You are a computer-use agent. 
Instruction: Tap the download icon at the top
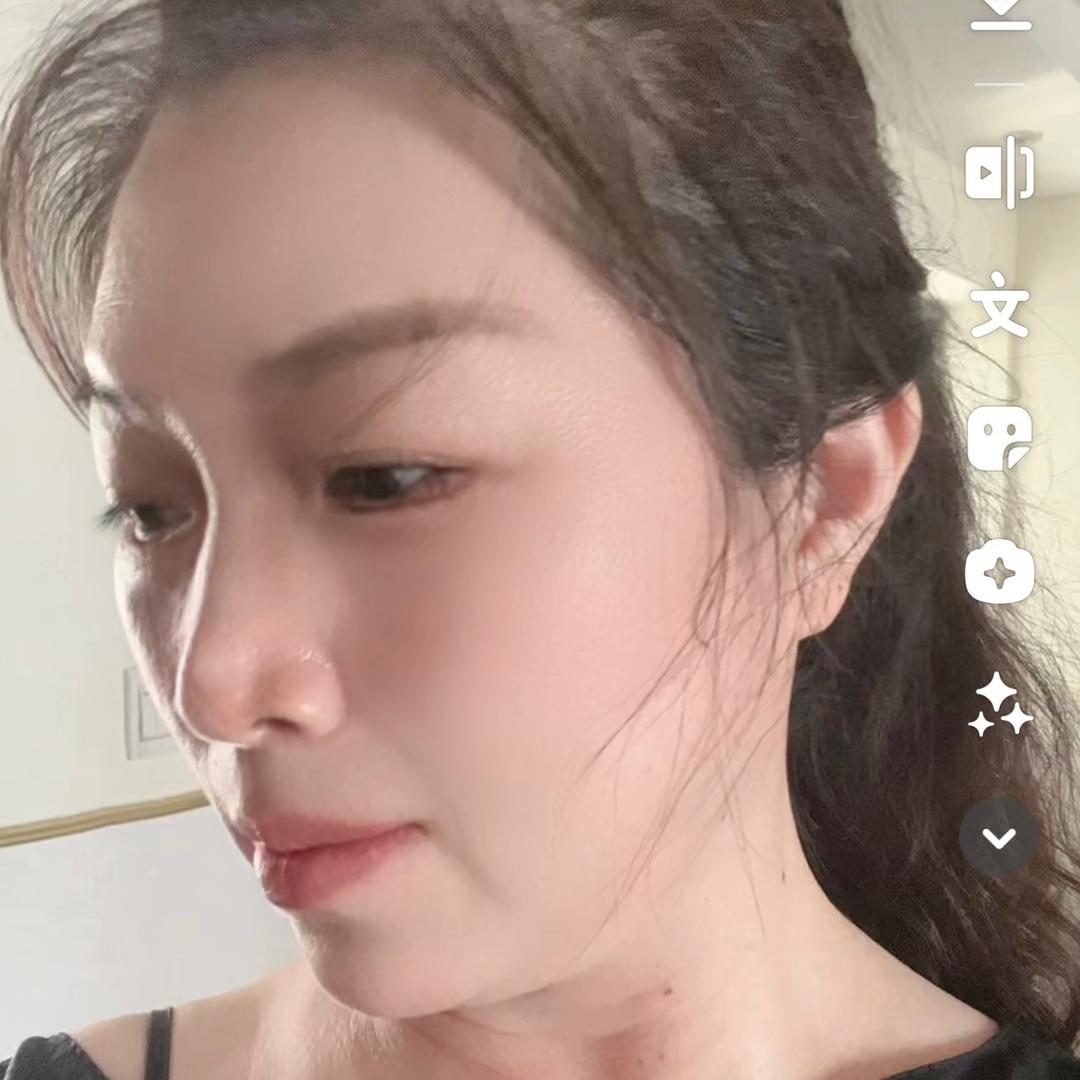pyautogui.click(x=1000, y=12)
